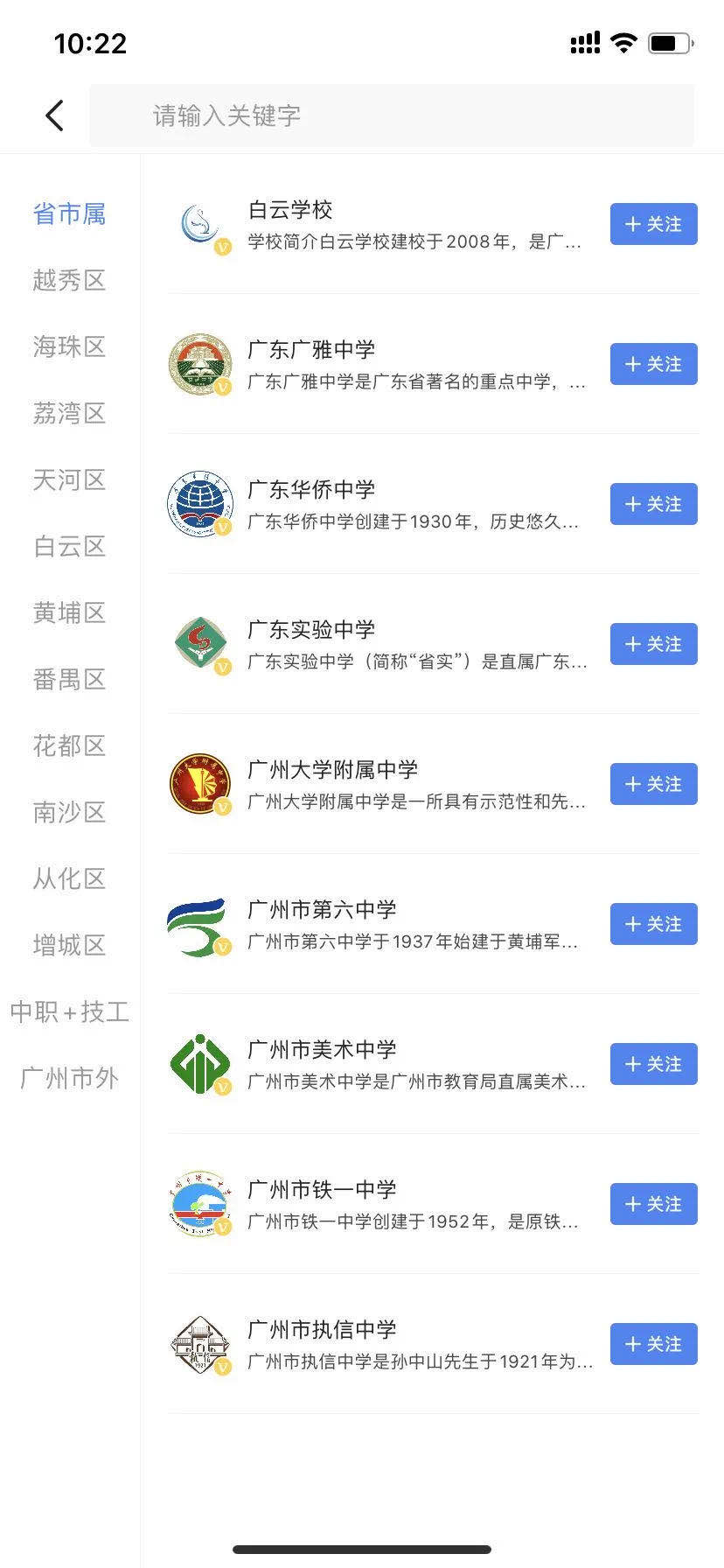Go back using the back arrow

(54, 115)
